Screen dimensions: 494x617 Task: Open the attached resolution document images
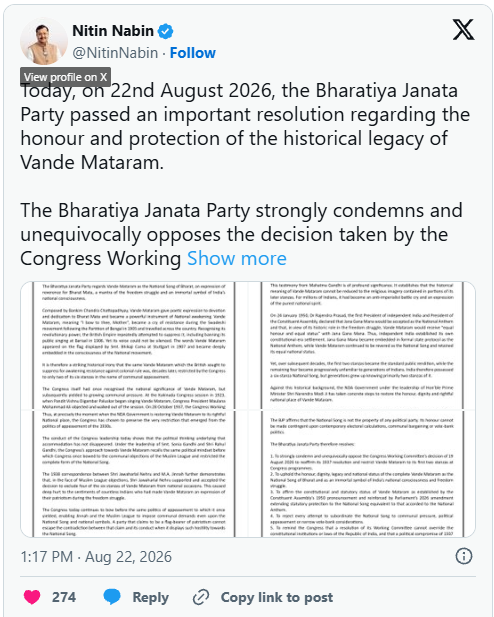point(248,409)
